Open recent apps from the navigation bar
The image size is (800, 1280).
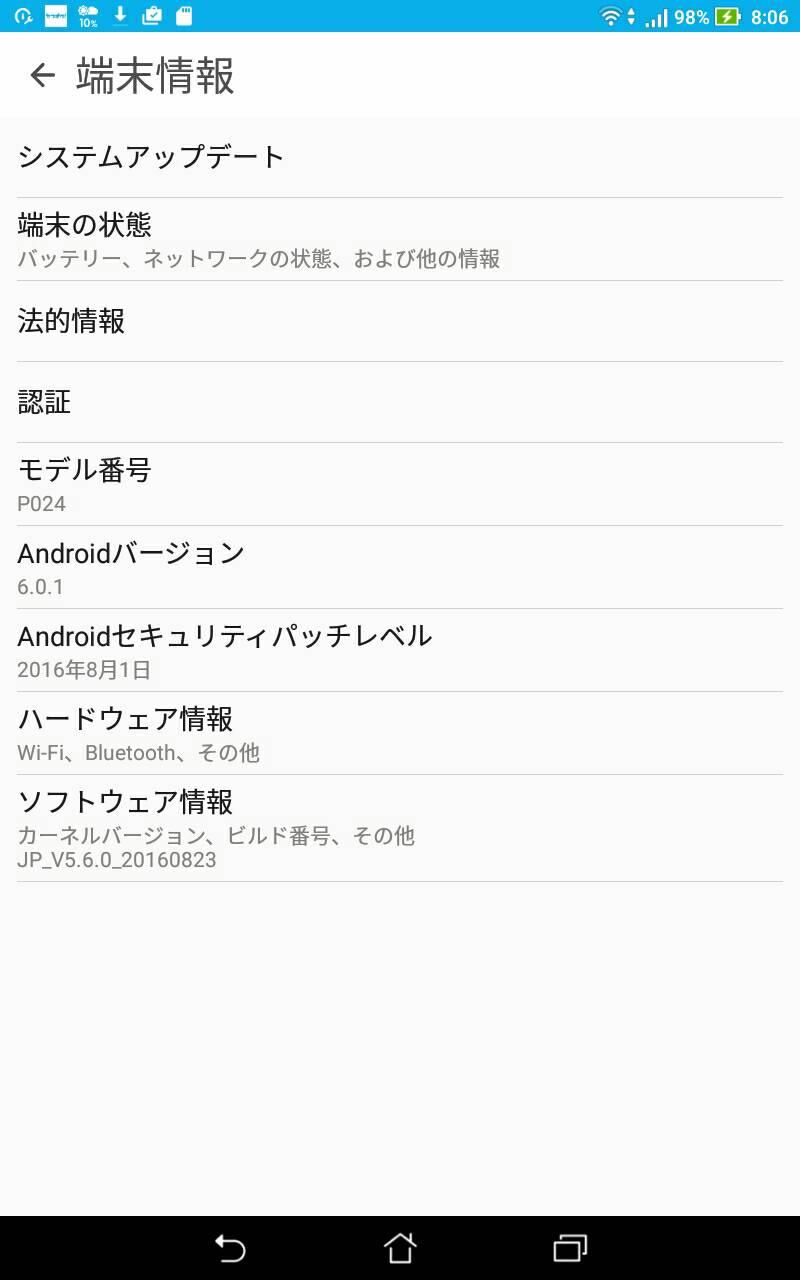570,1248
